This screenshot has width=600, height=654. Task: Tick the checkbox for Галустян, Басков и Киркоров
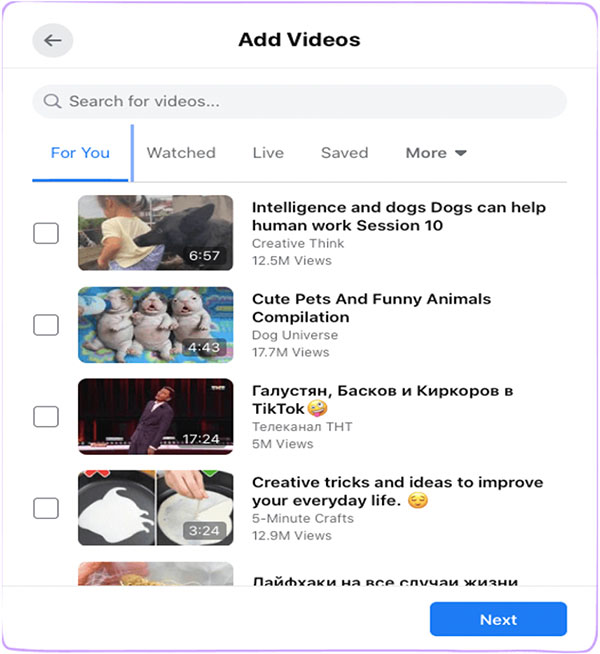click(x=46, y=416)
